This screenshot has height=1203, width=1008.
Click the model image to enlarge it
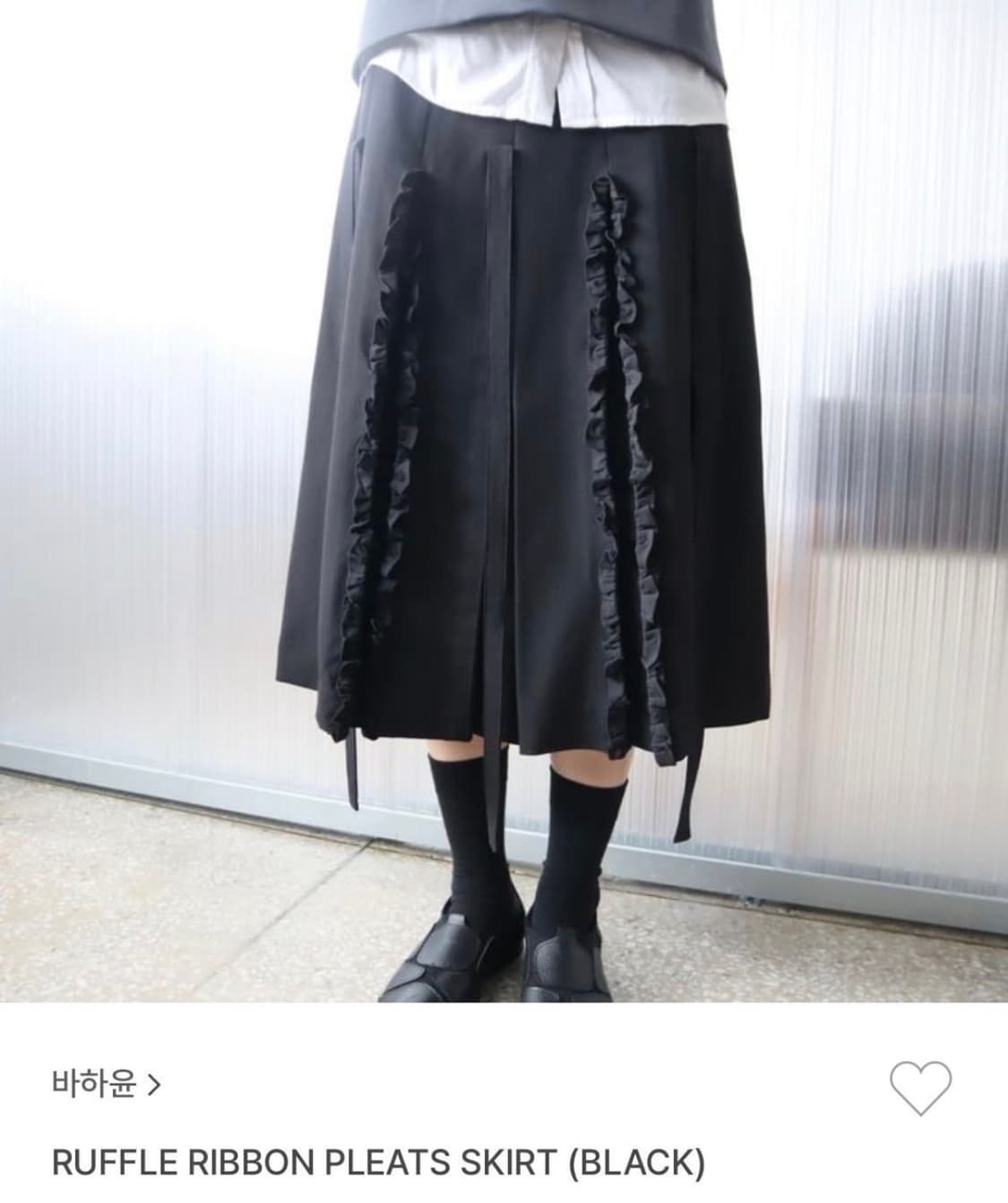504,502
